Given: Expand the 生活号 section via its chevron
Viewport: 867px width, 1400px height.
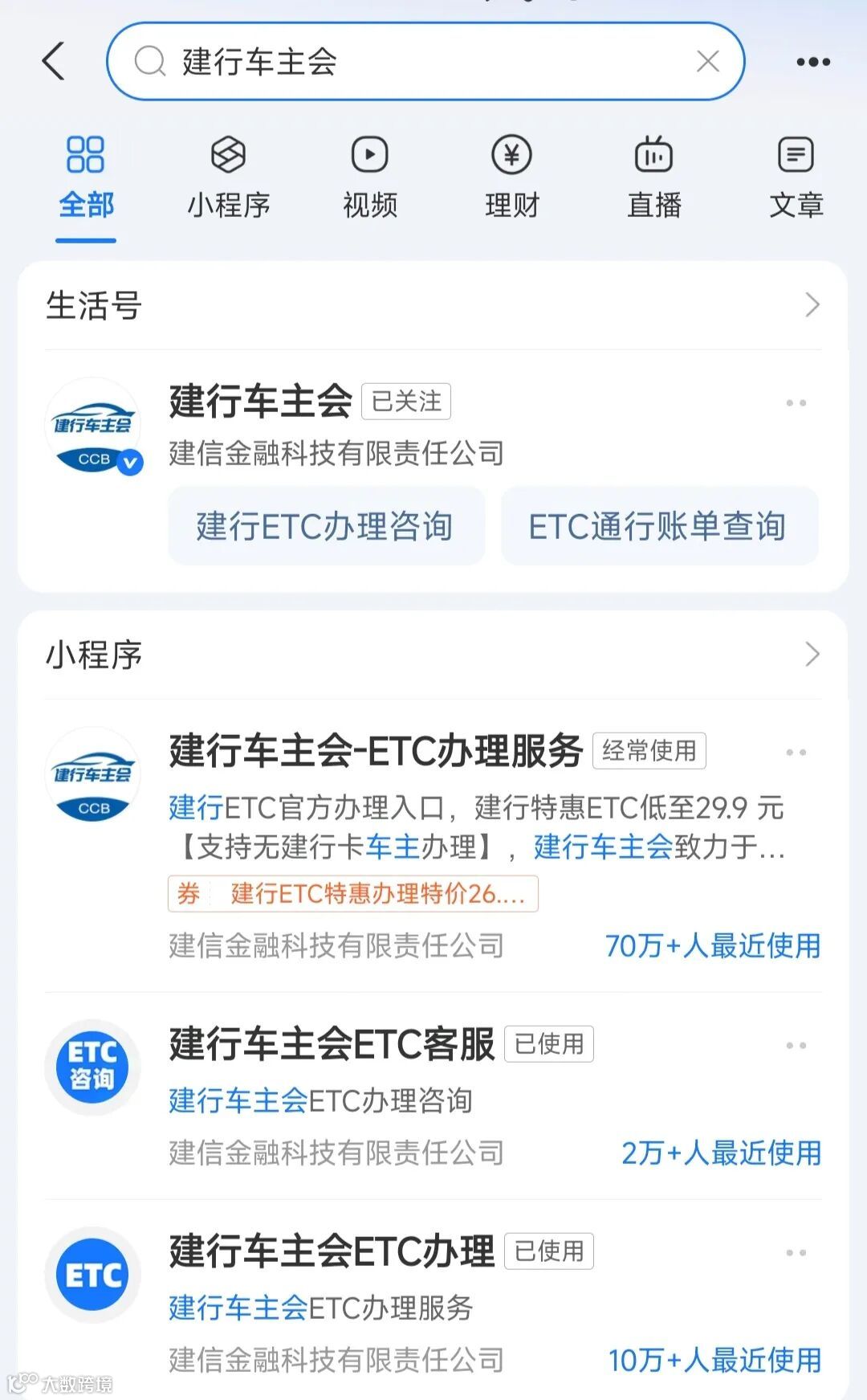Looking at the screenshot, I should click(x=812, y=305).
